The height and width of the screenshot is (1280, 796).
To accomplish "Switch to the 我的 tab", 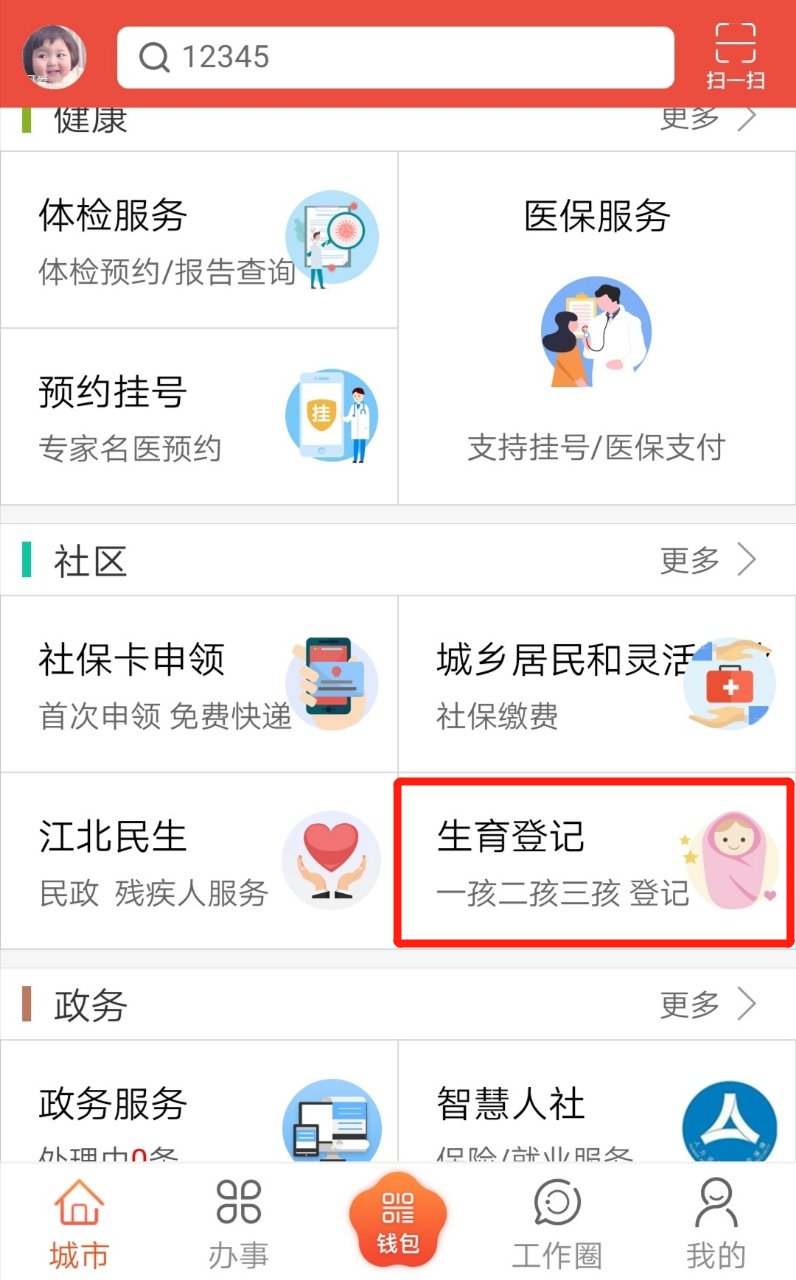I will pos(716,1222).
